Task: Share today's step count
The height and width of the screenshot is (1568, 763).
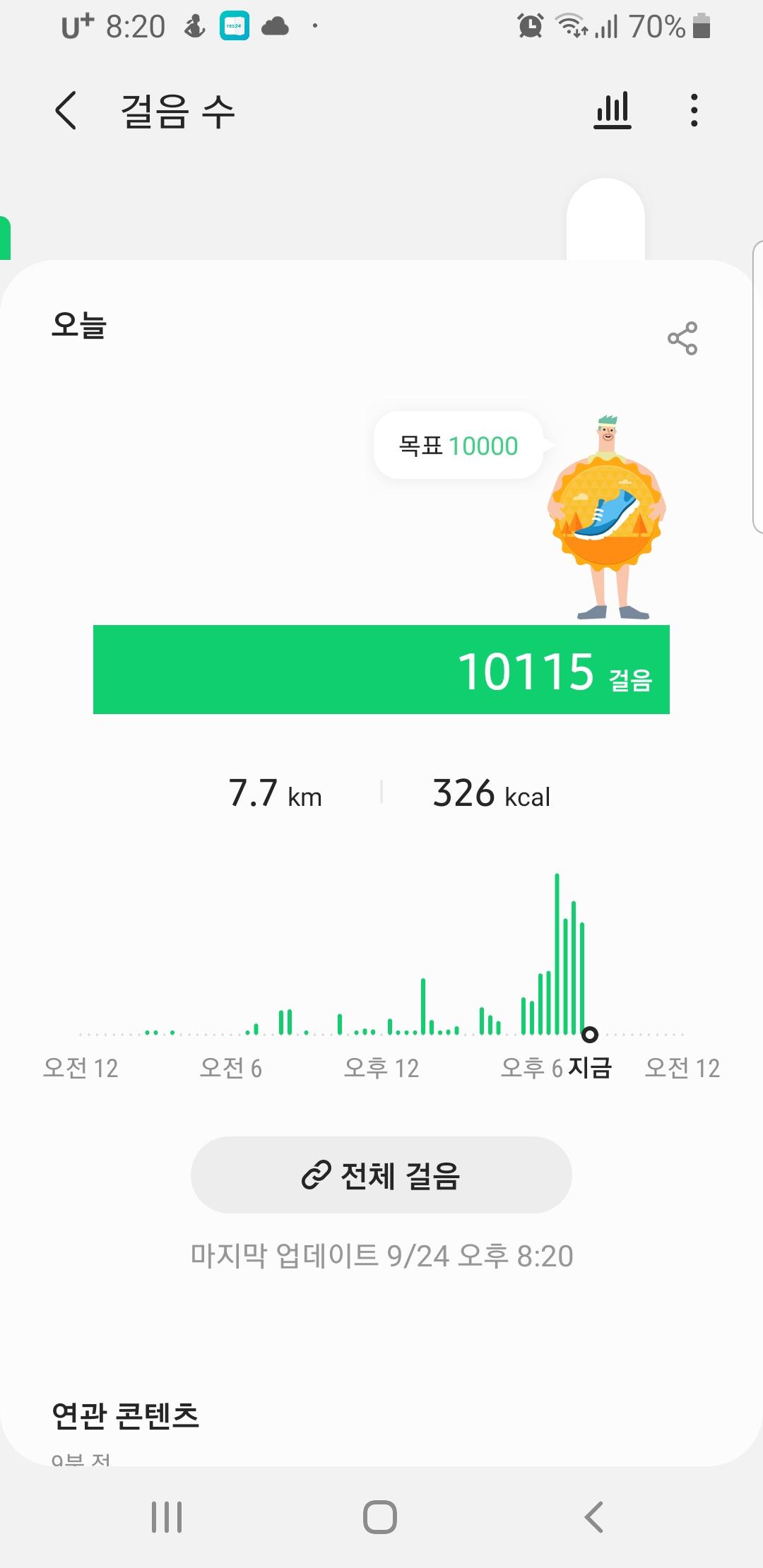Action: coord(682,338)
